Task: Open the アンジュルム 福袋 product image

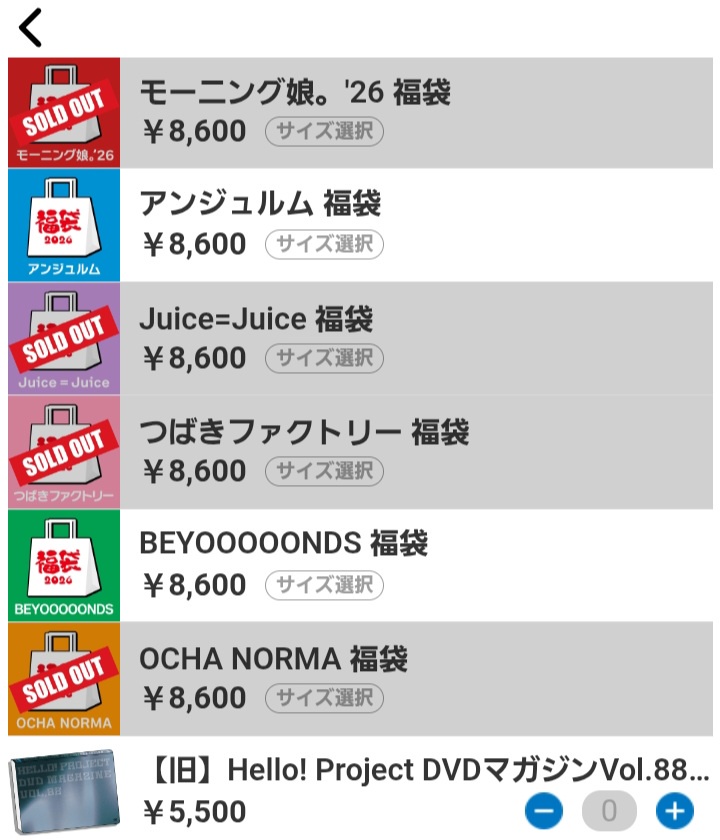Action: [x=64, y=225]
